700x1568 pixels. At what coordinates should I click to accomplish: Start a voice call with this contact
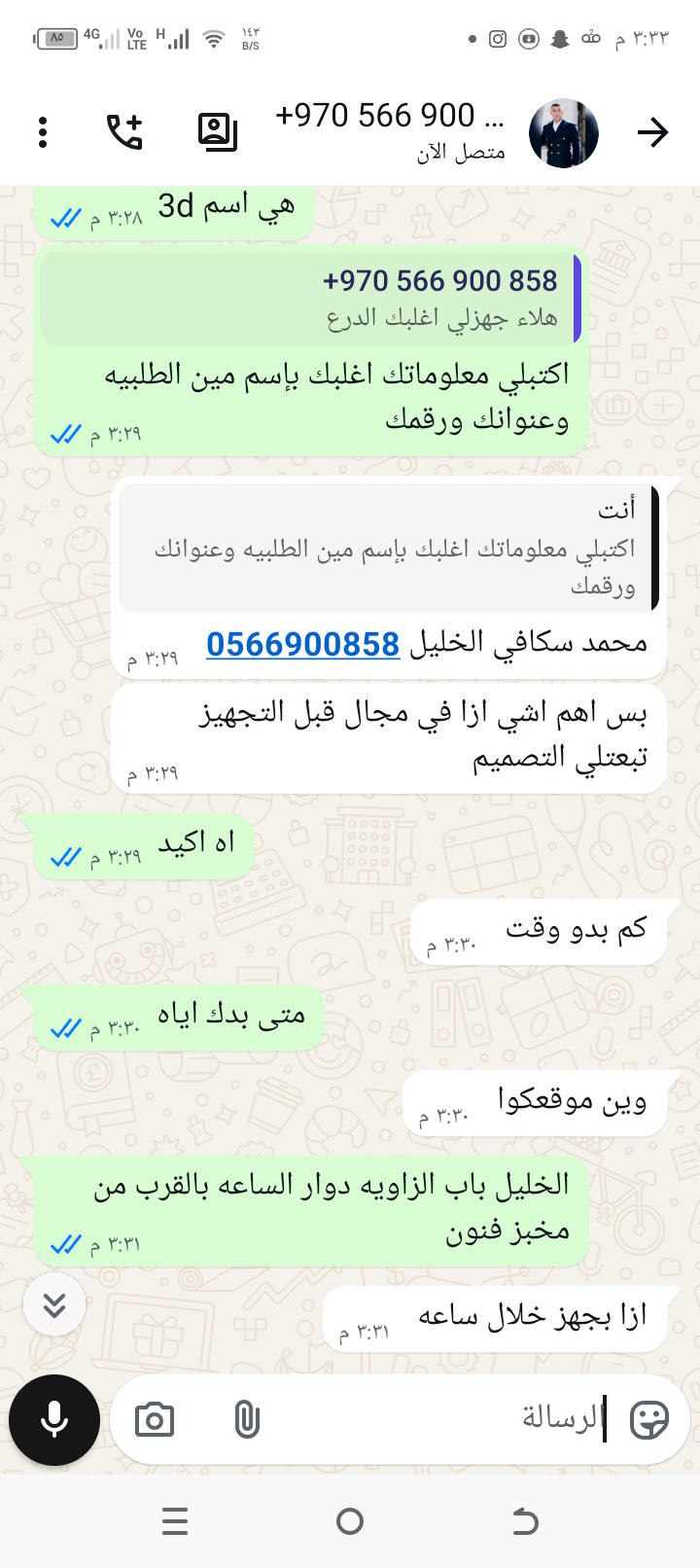pyautogui.click(x=124, y=132)
